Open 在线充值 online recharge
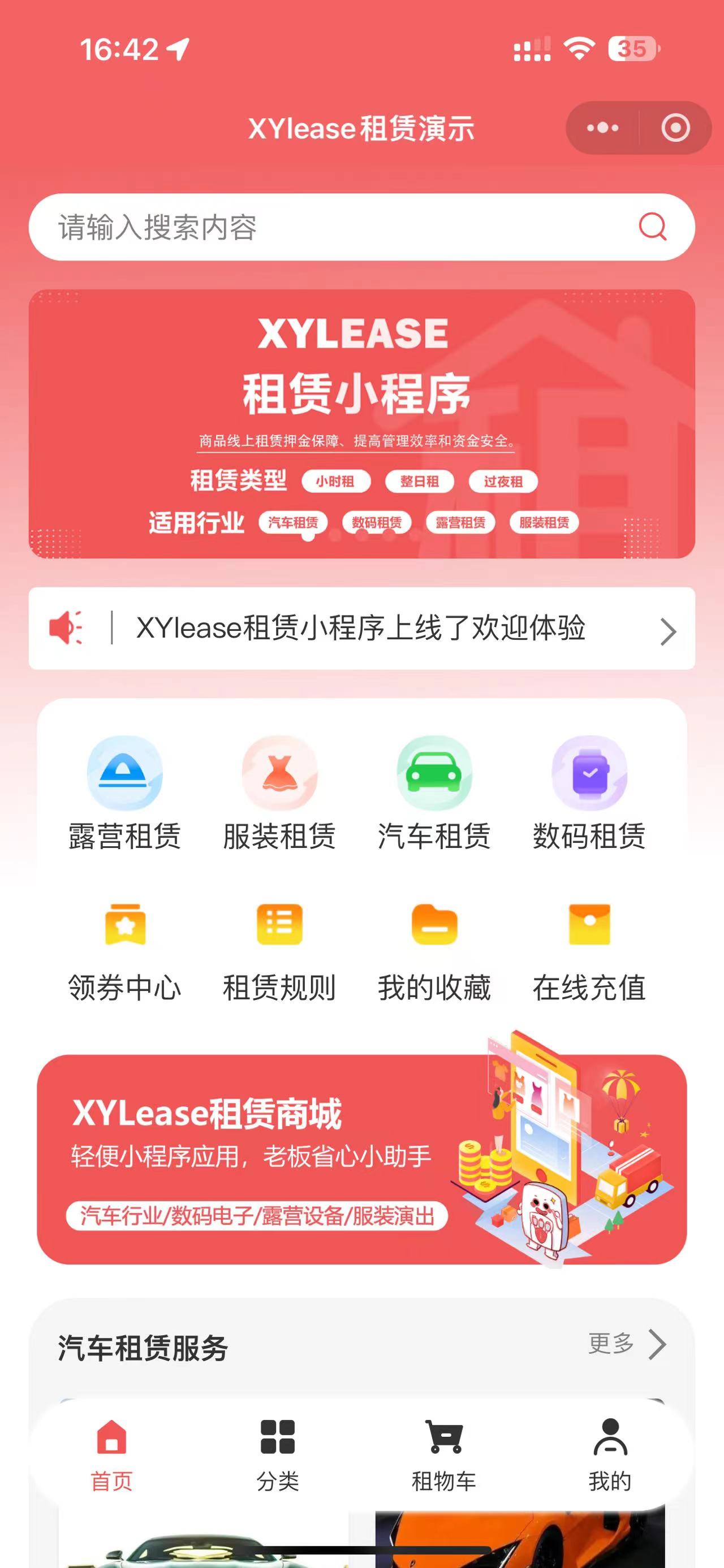The height and width of the screenshot is (1568, 724). 589,951
